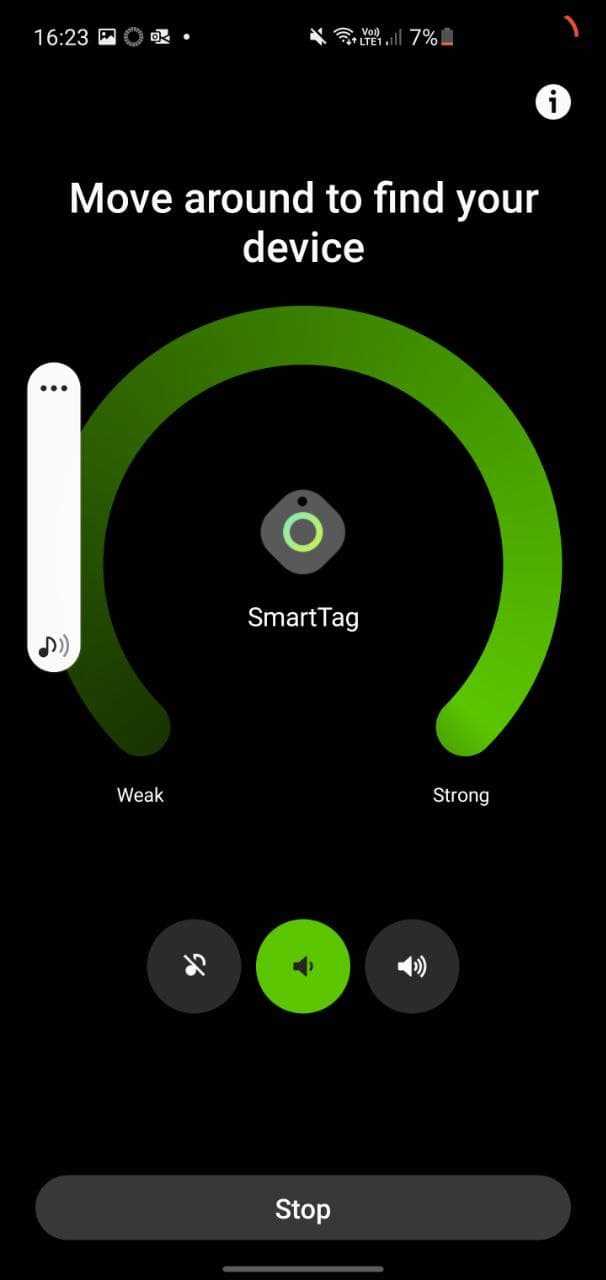Mute the SmartTag ringtone
Viewport: 606px width, 1280px height.
click(x=194, y=966)
